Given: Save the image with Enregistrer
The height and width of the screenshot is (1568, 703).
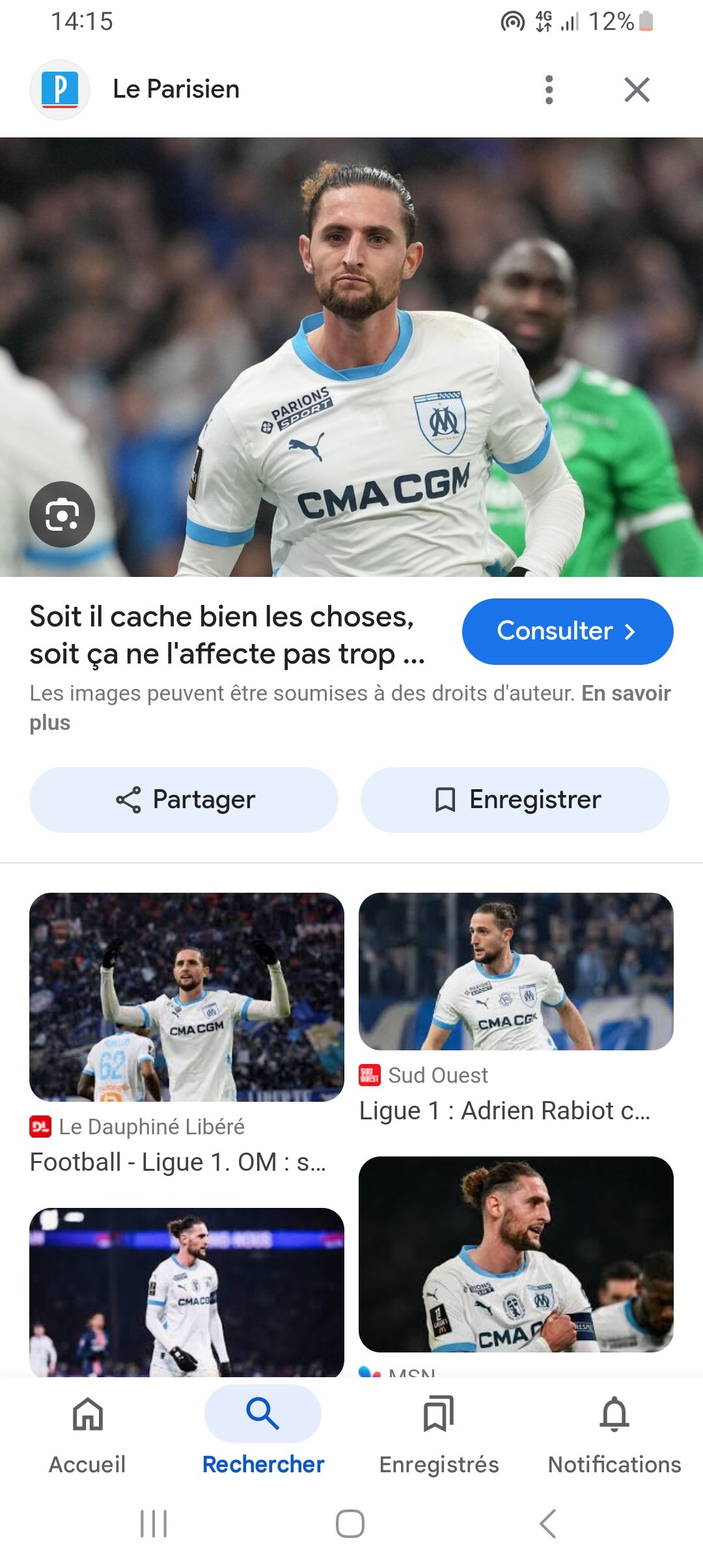Looking at the screenshot, I should point(515,800).
